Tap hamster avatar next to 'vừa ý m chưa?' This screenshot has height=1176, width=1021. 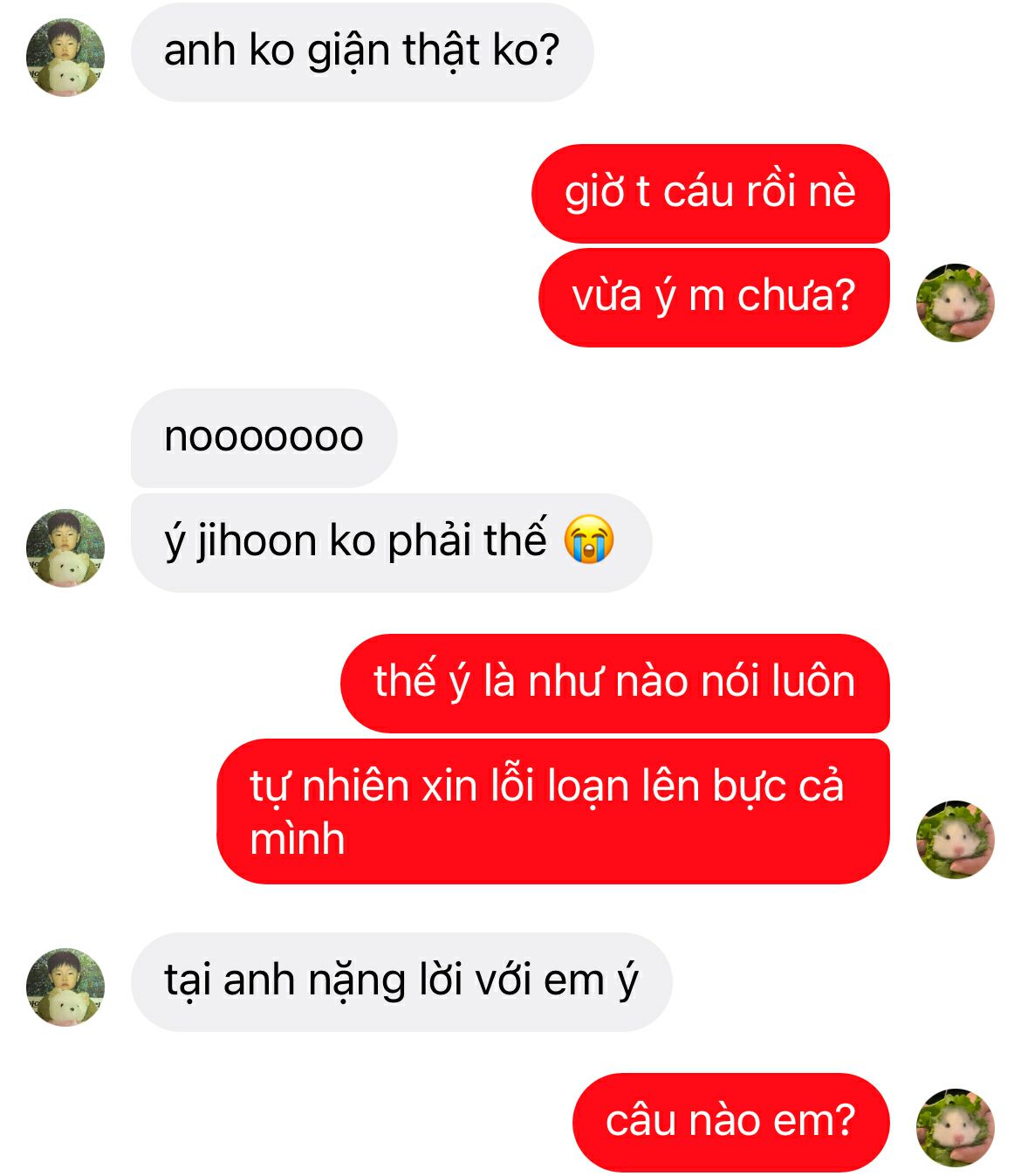pyautogui.click(x=955, y=303)
